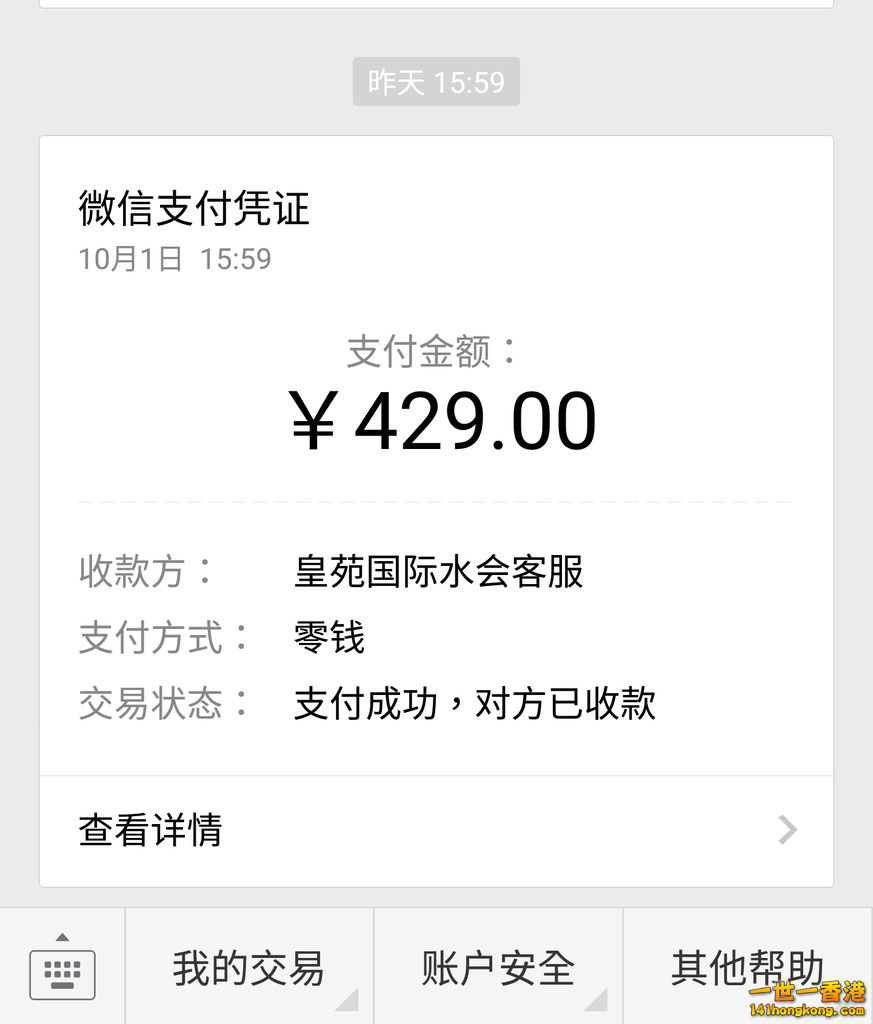Tap the payee name 皇苑国际水会客服
Viewport: 873px width, 1024px height.
[435, 572]
